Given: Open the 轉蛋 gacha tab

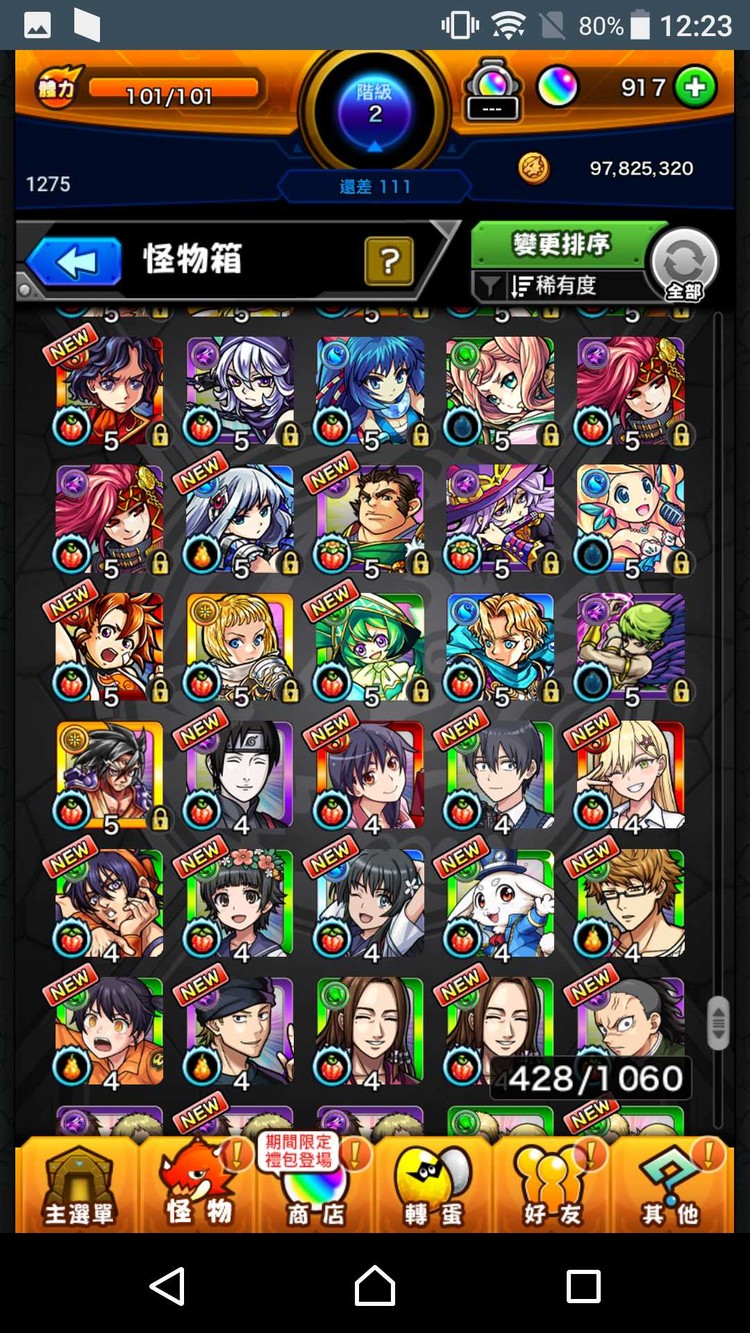Looking at the screenshot, I should pyautogui.click(x=434, y=1185).
